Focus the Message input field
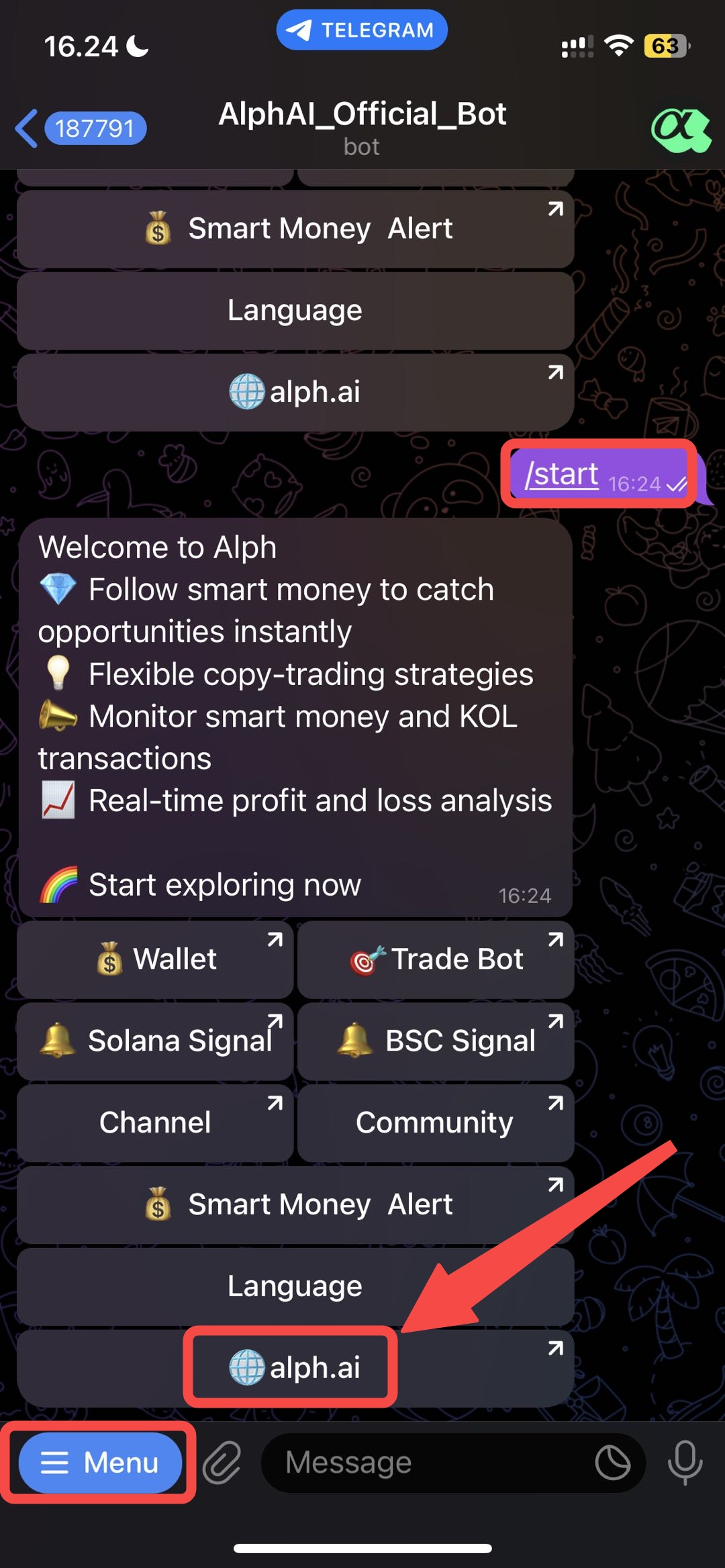The height and width of the screenshot is (1568, 725). pyautogui.click(x=423, y=1463)
